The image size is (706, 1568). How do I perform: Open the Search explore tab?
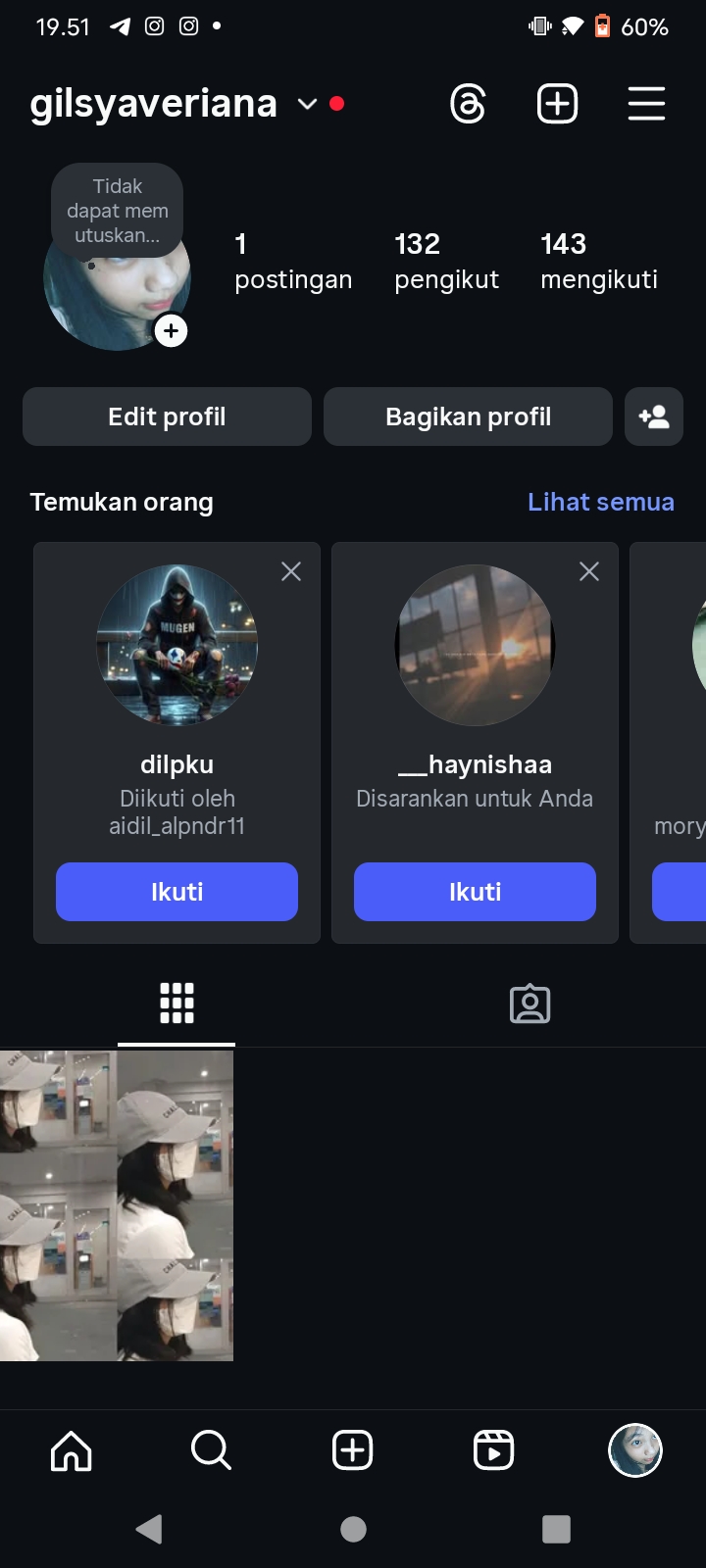point(211,1450)
